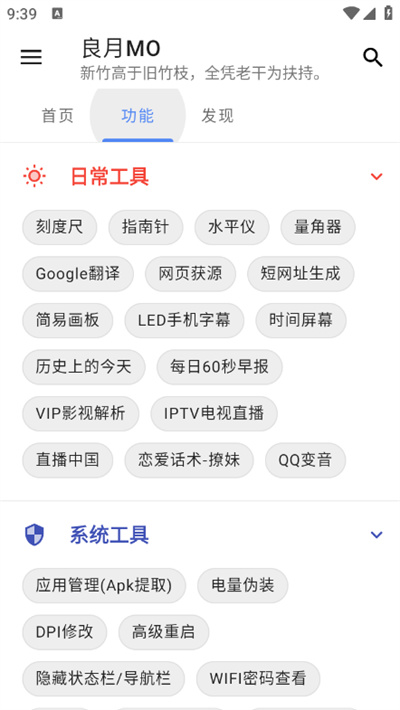Open Google翻译
This screenshot has height=710, width=400.
[x=78, y=274]
